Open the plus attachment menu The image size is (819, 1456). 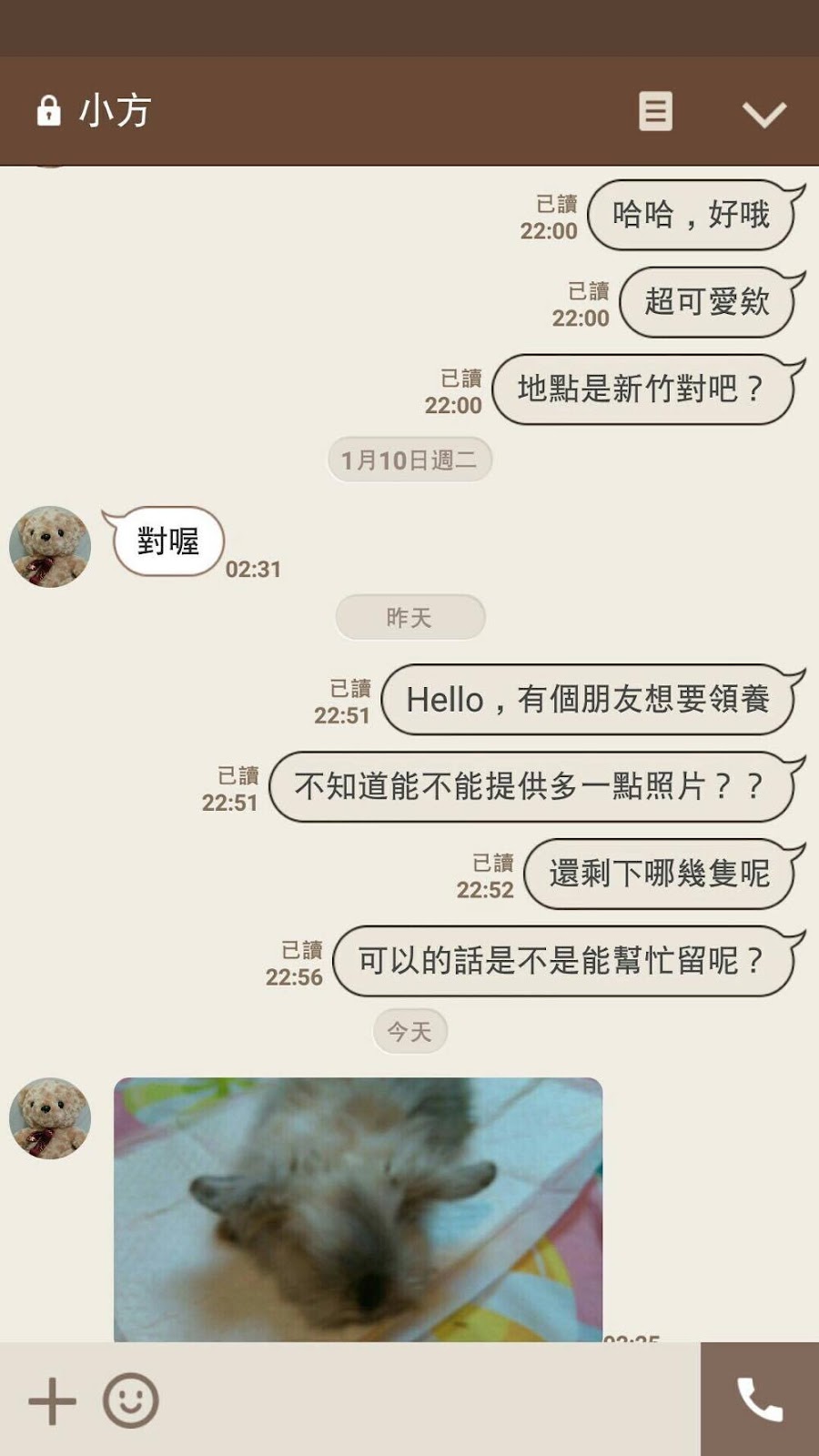(52, 1400)
